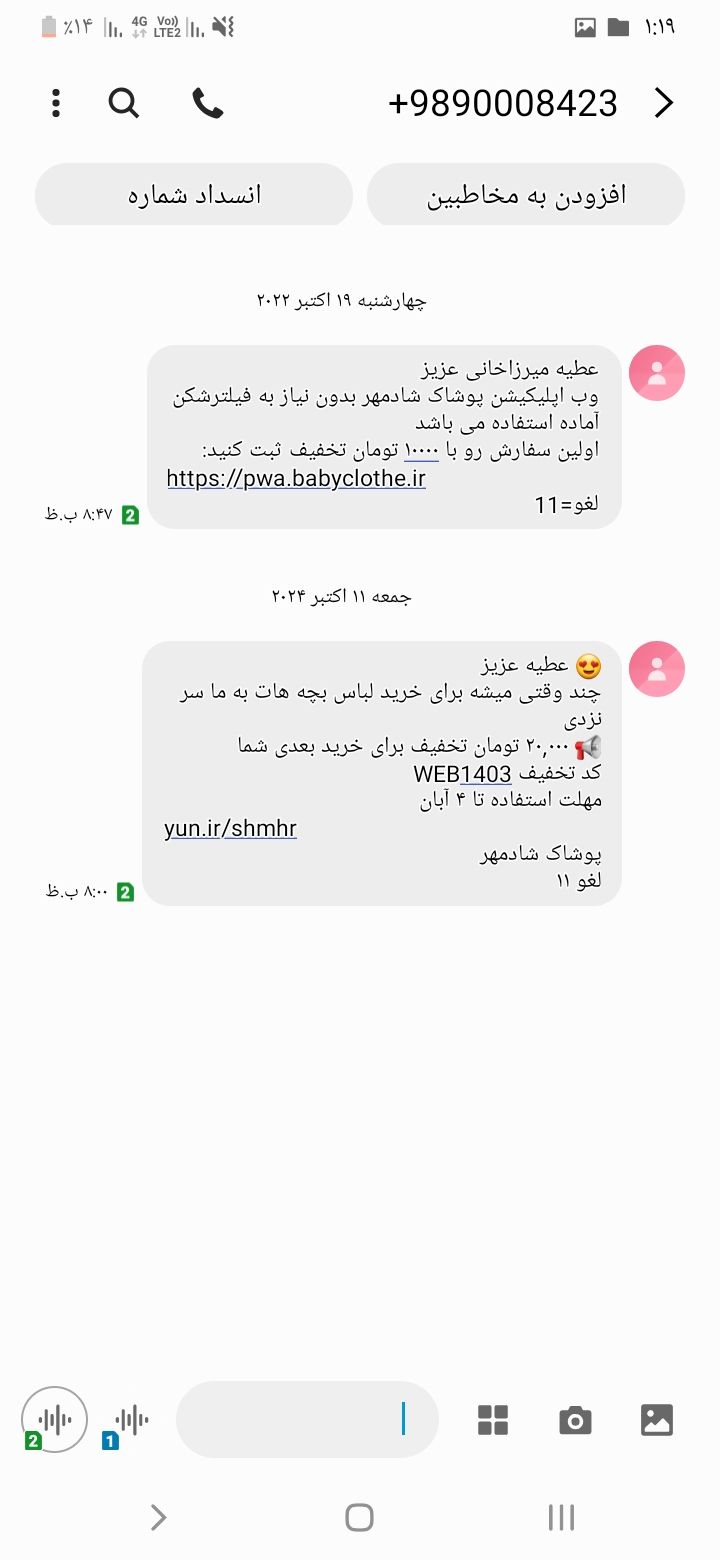The width and height of the screenshot is (720, 1560).
Task: Record voice message with SIM 2
Action: pyautogui.click(x=54, y=1419)
